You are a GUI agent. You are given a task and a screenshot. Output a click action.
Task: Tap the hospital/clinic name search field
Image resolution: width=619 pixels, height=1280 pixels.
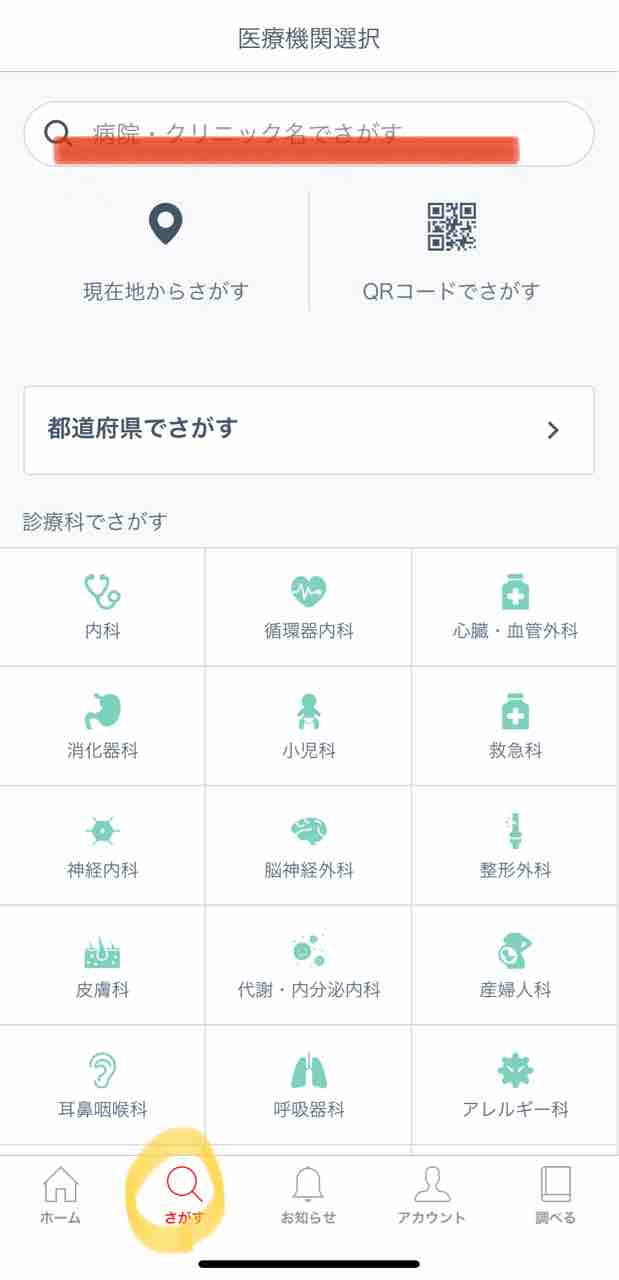coord(309,133)
